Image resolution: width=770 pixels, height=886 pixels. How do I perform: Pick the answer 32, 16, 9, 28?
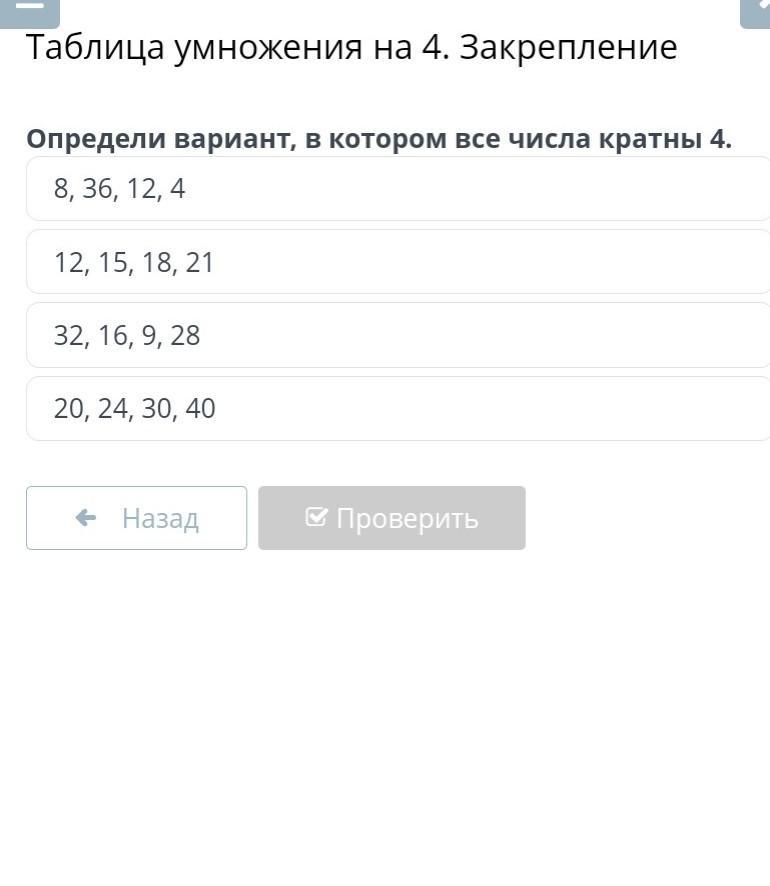click(x=398, y=335)
